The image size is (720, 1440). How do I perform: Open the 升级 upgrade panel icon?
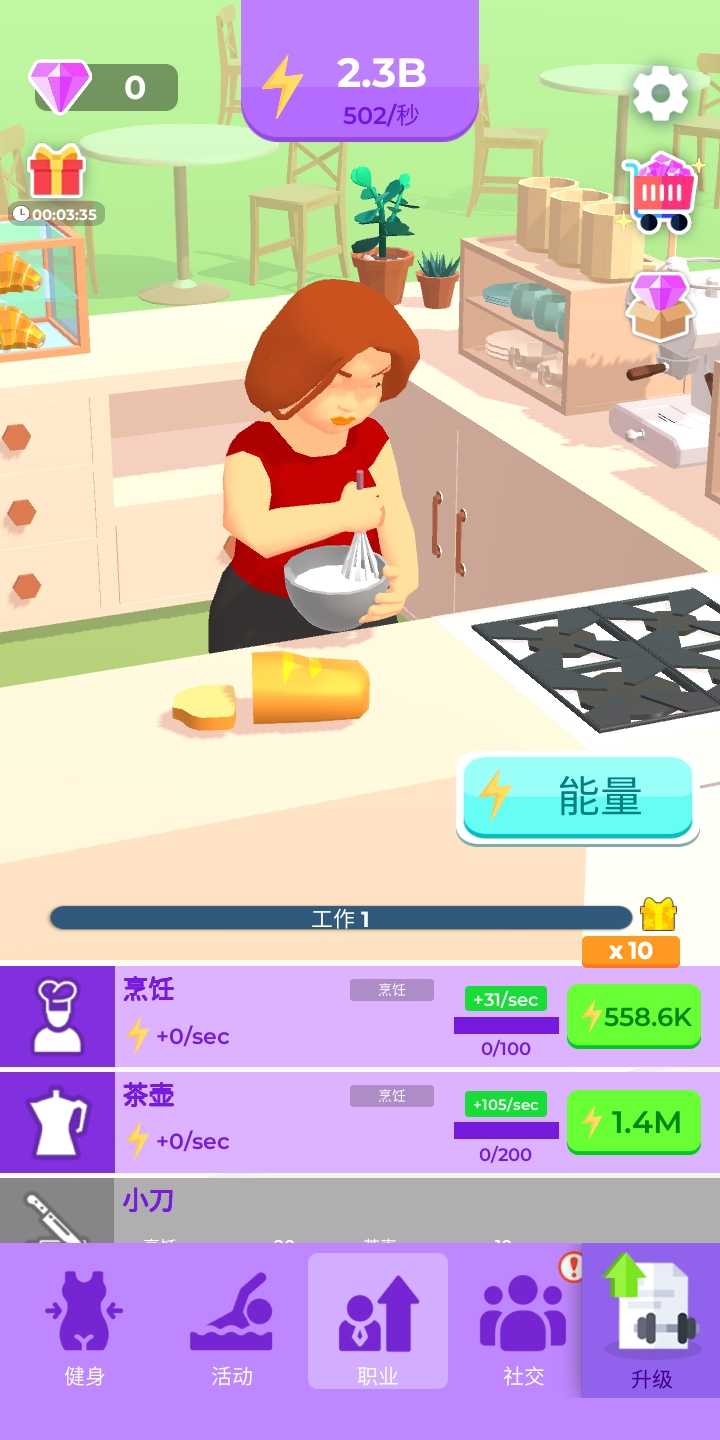coord(650,1320)
